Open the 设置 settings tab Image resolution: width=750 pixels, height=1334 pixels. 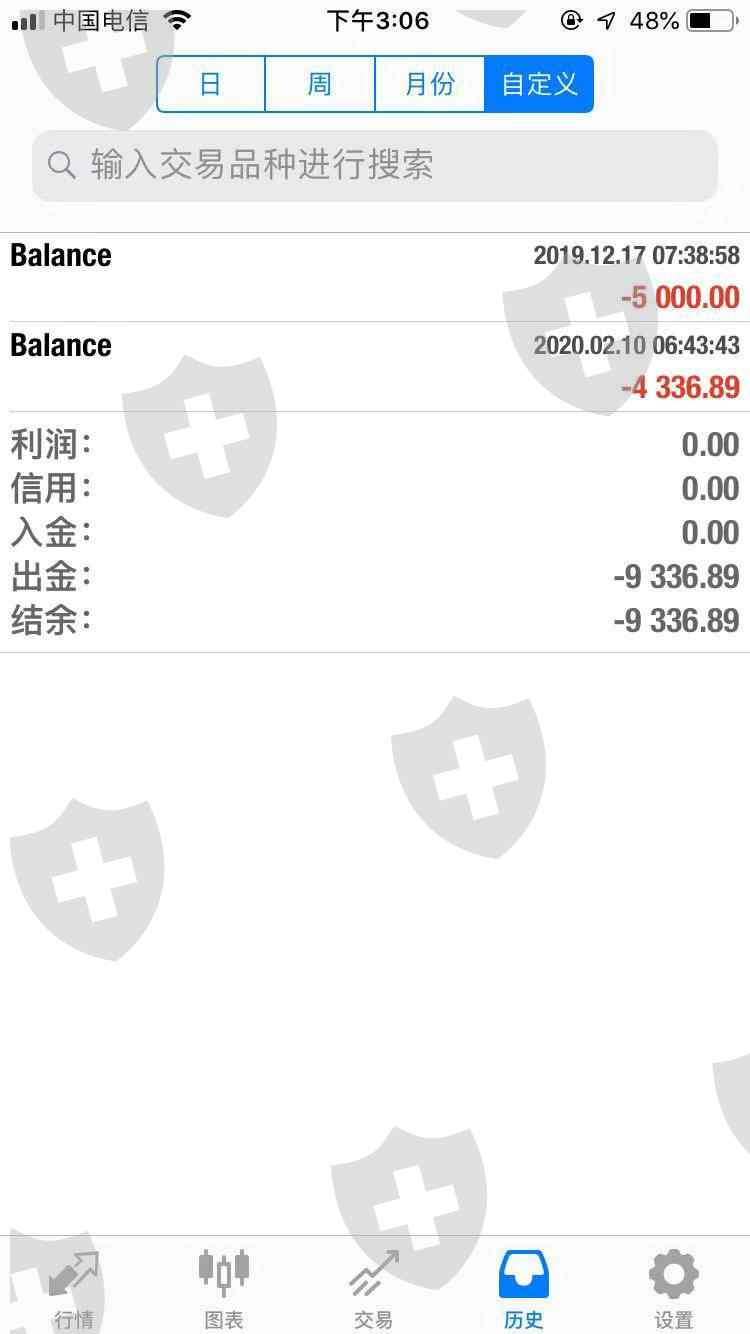pos(674,1288)
